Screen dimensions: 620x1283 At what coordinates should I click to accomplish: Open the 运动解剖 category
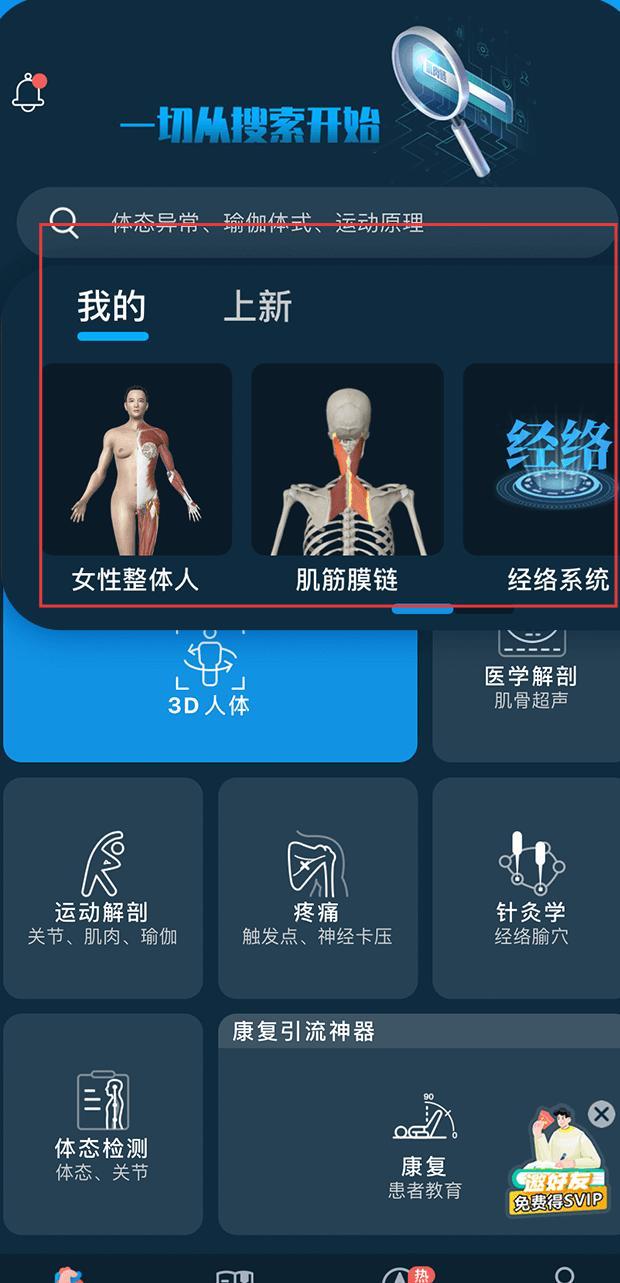click(102, 888)
